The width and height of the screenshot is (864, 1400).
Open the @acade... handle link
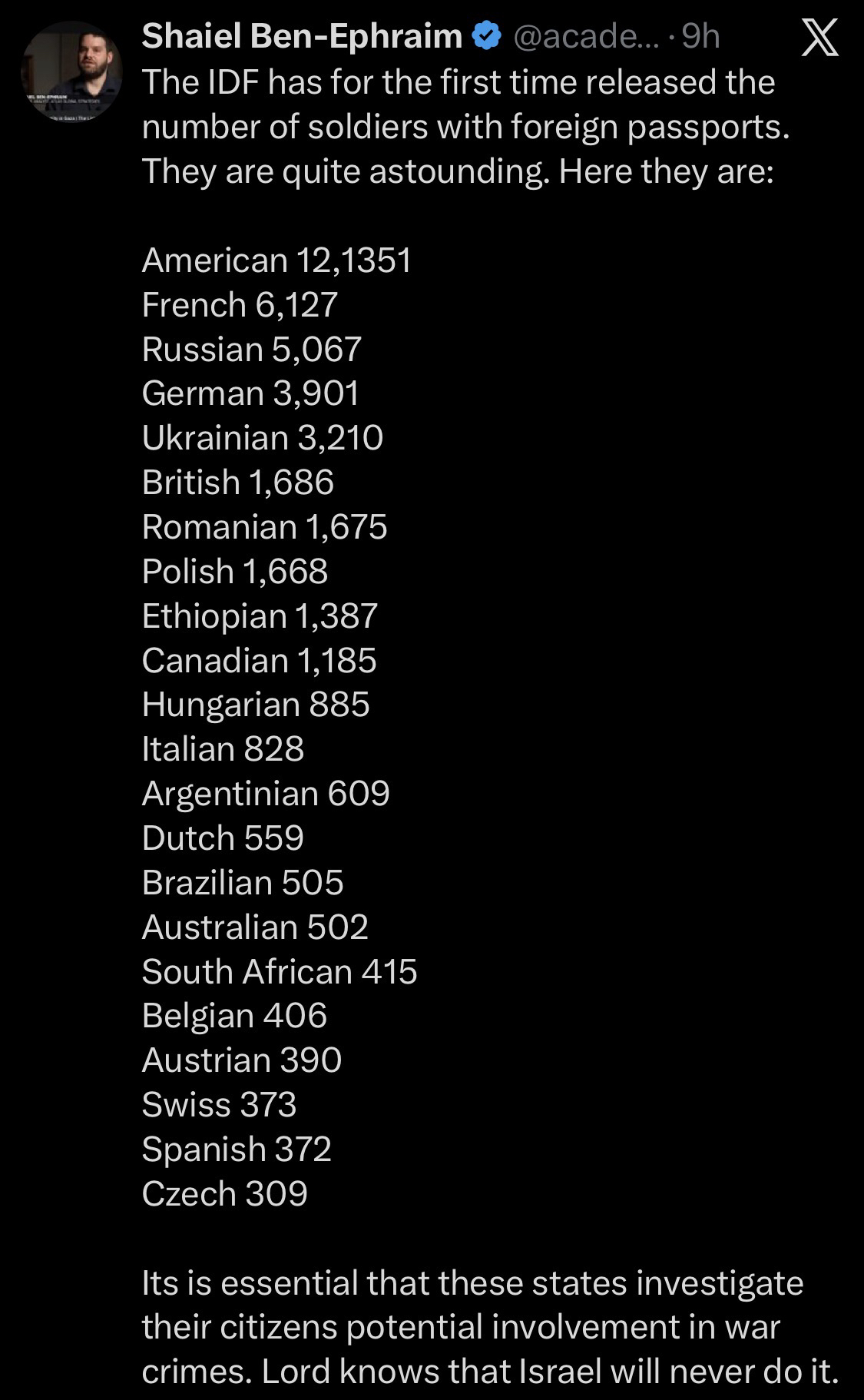pyautogui.click(x=585, y=36)
